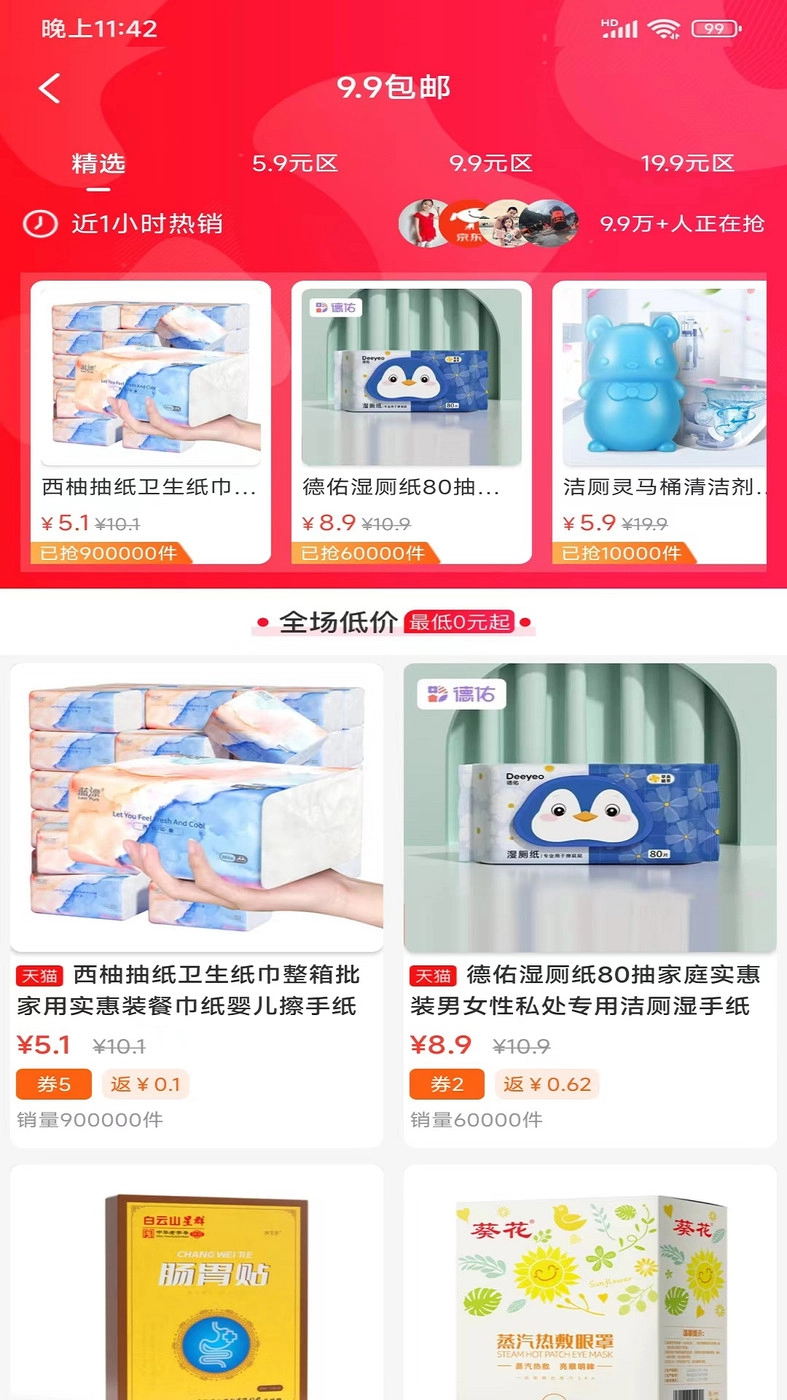Viewport: 787px width, 1400px height.
Task: Open the 9.9元区 tab
Action: [489, 163]
